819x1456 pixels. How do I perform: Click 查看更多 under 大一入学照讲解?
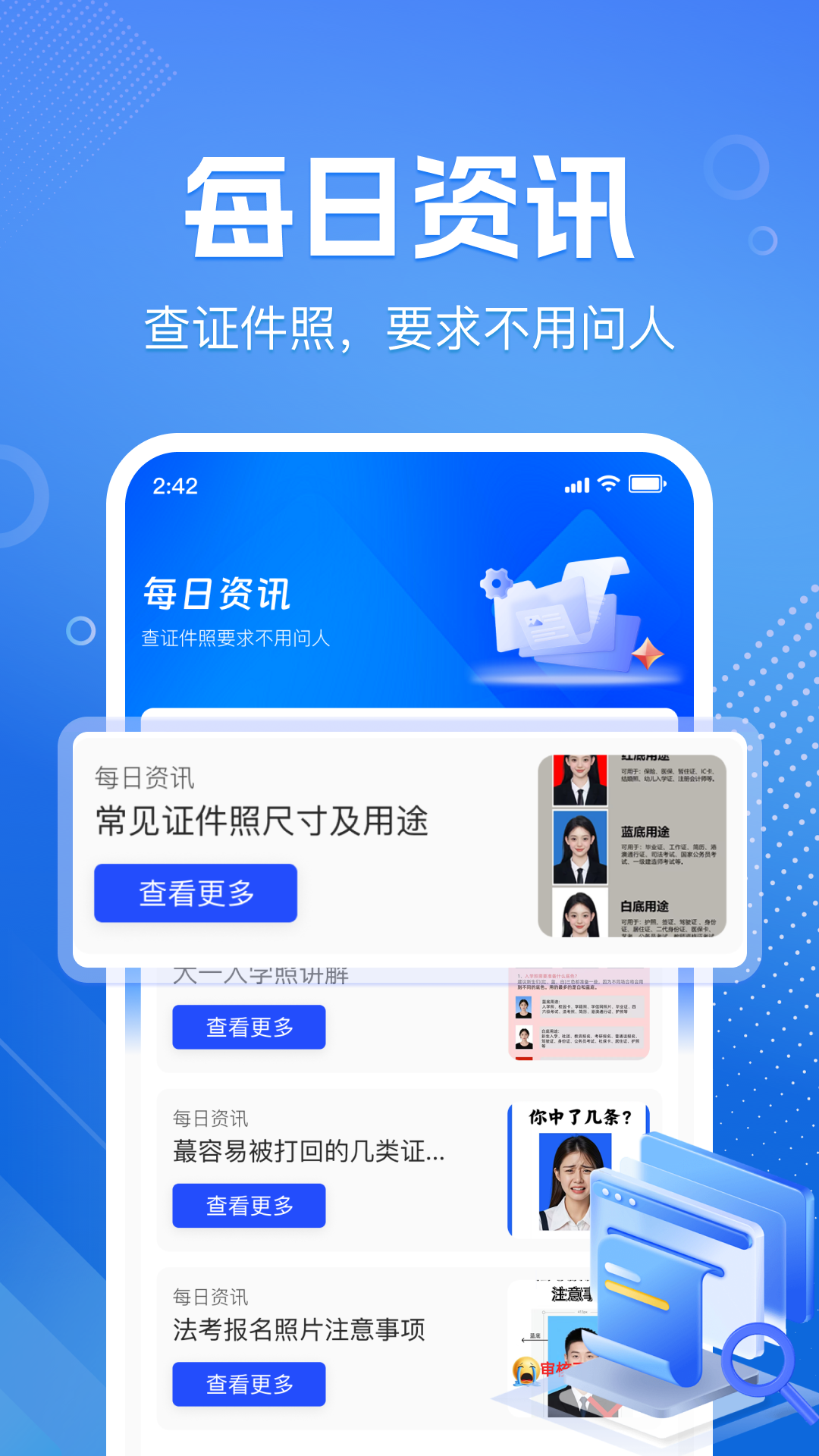[x=249, y=1027]
